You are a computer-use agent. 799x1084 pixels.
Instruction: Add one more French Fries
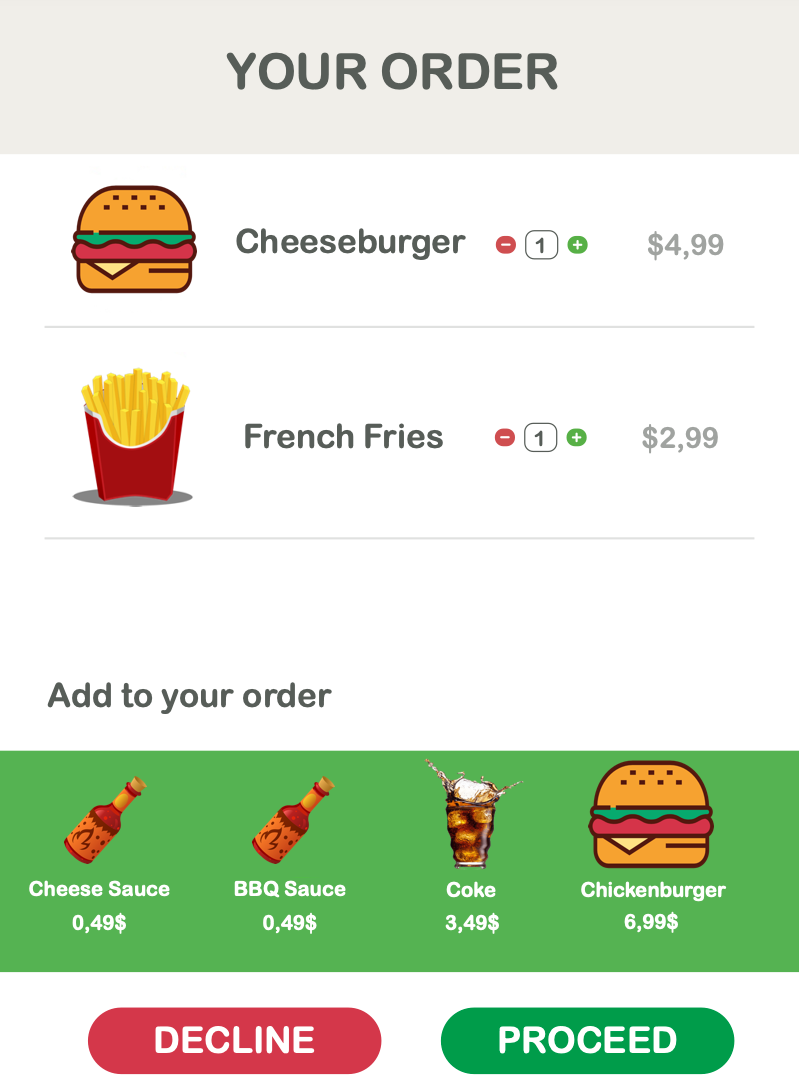point(576,438)
